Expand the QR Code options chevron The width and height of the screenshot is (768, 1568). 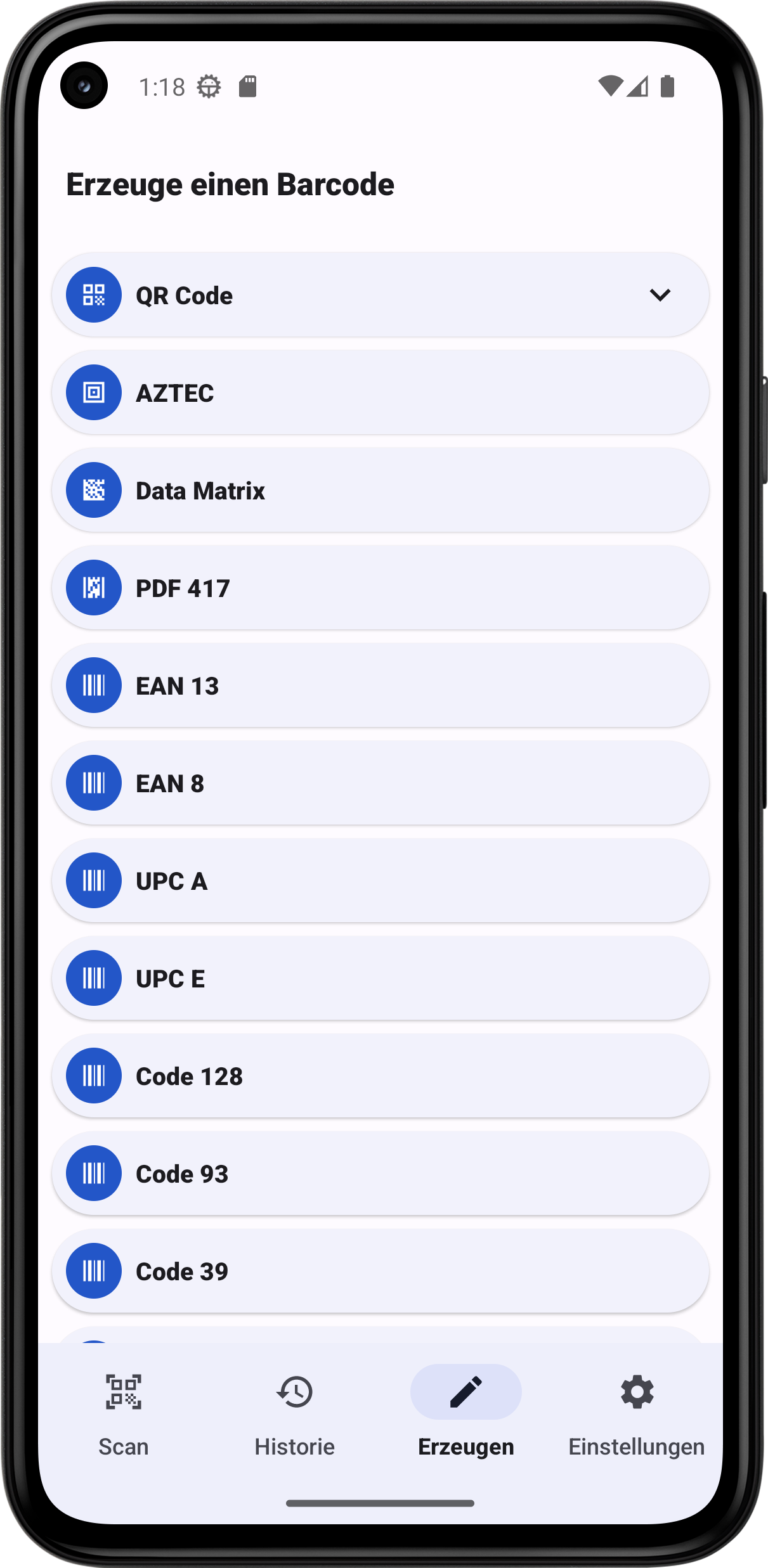660,295
